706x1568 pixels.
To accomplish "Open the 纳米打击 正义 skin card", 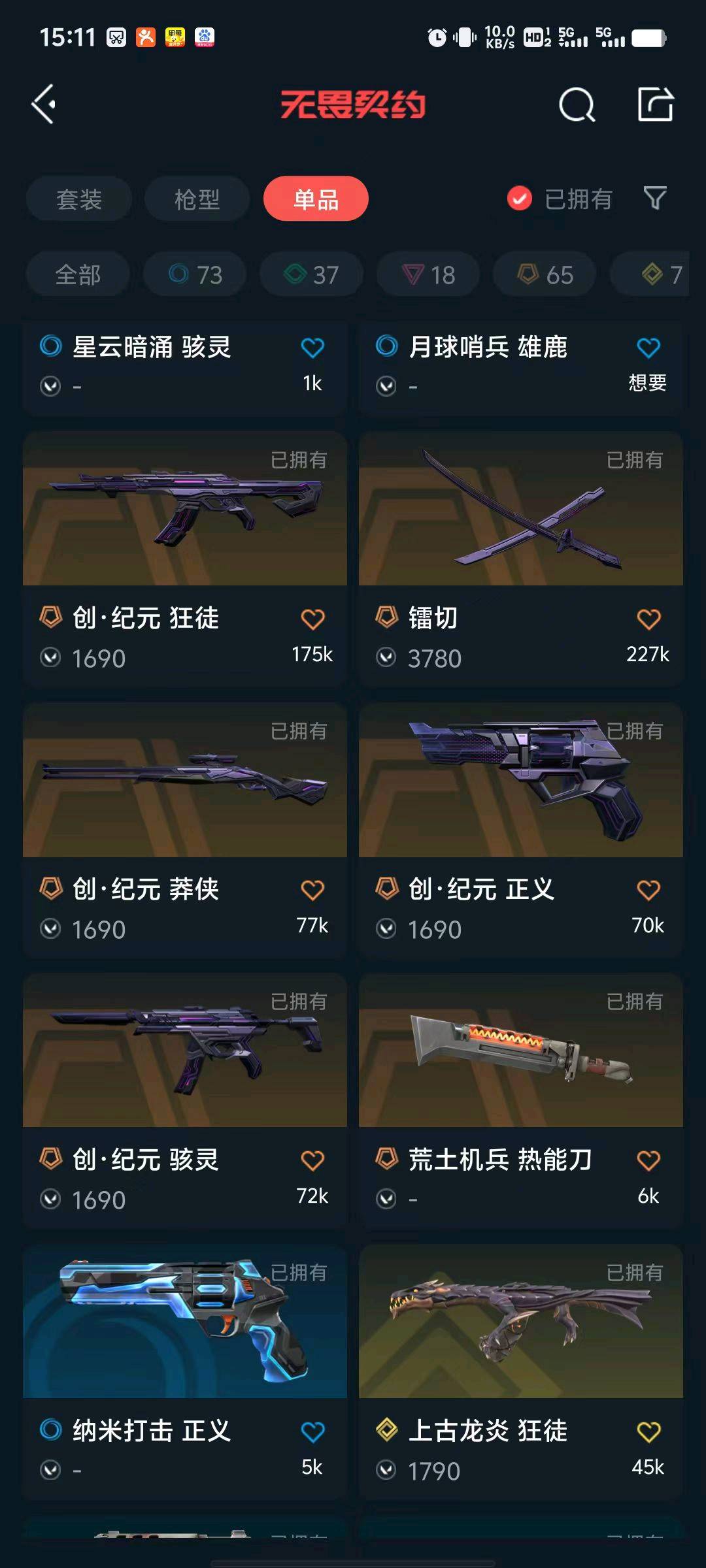I will pyautogui.click(x=185, y=1371).
